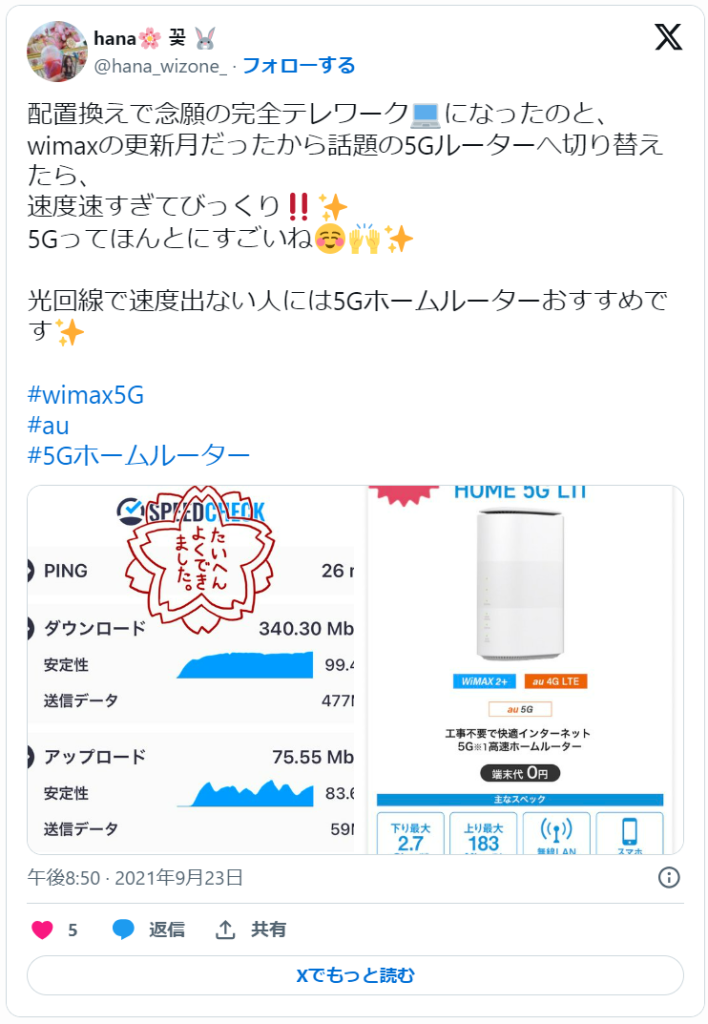The width and height of the screenshot is (708, 1024).
Task: Open the #wimax5G hashtag
Action: click(86, 395)
